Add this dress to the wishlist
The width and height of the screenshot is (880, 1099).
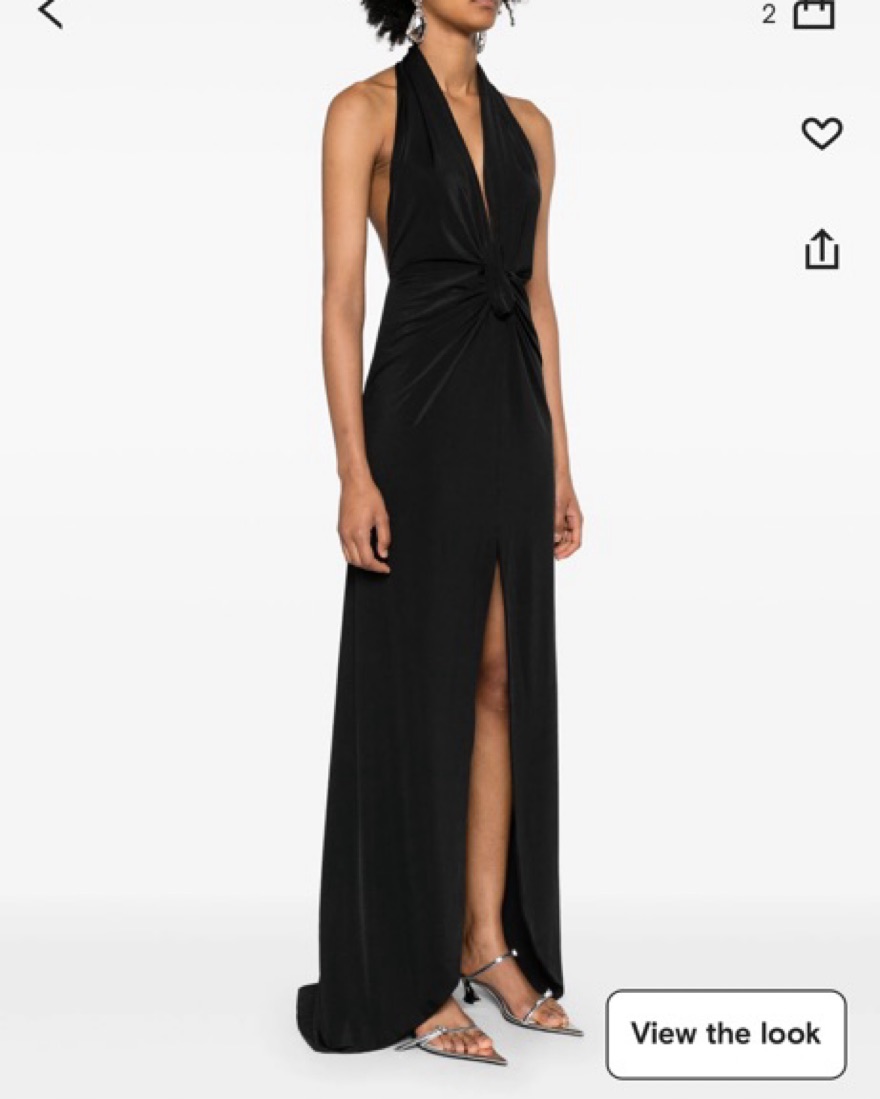coord(821,133)
